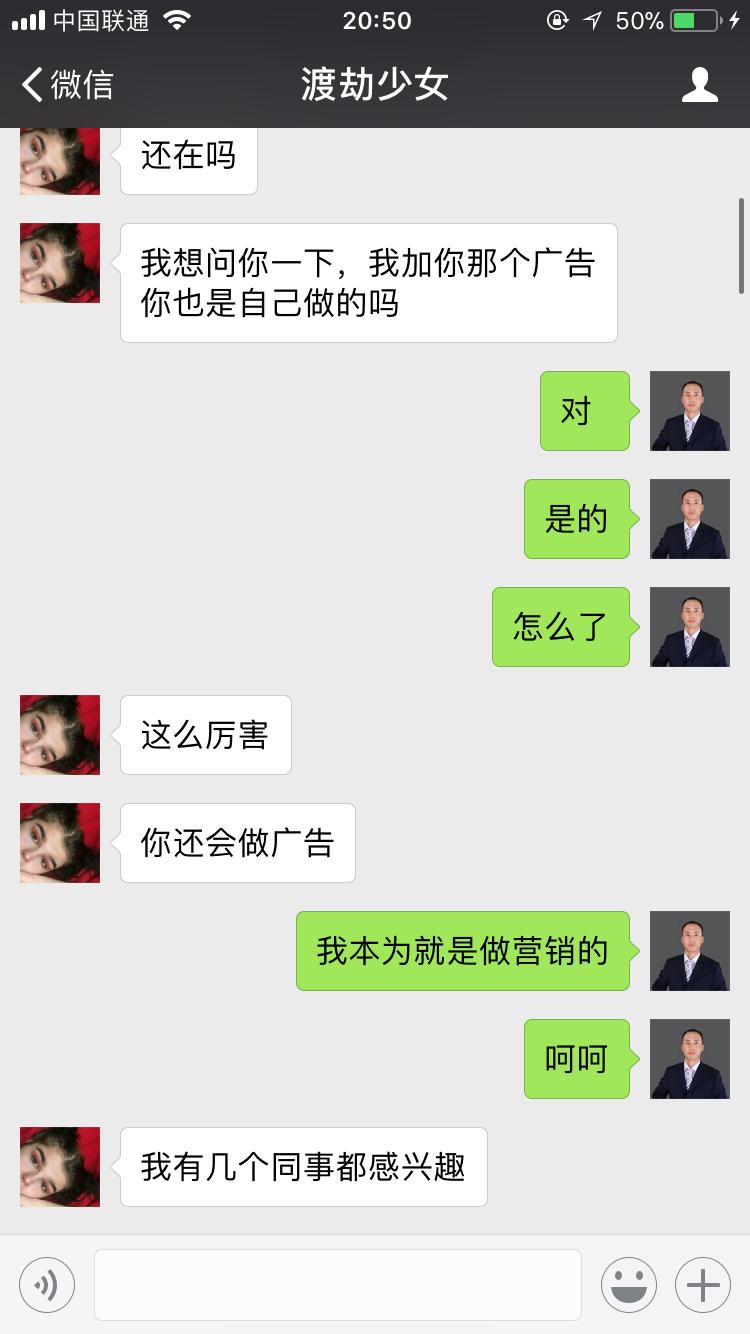Select the green 呵呵 message bubble
The width and height of the screenshot is (750, 1334).
tap(576, 1059)
